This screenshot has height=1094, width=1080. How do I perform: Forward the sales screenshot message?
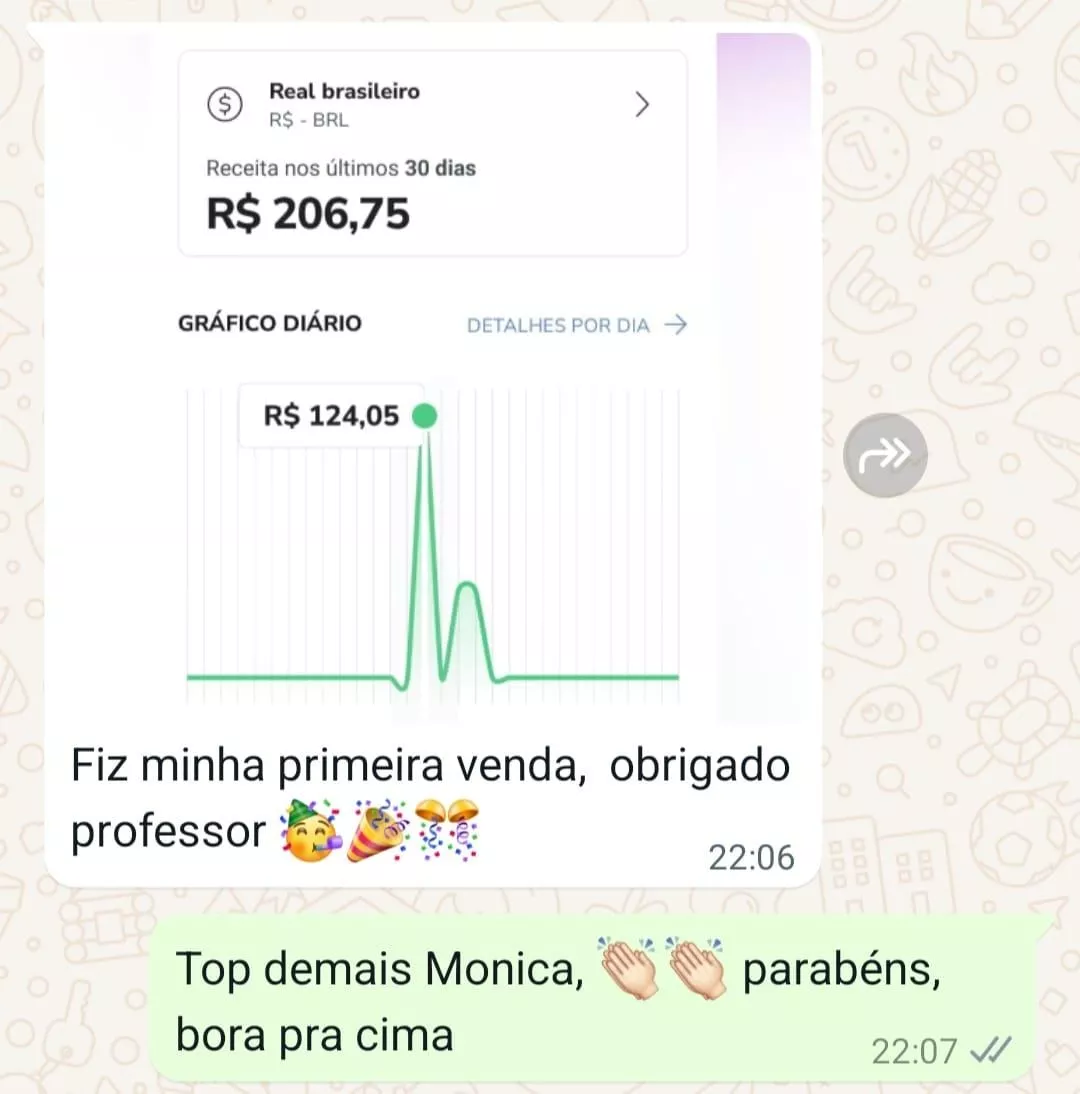click(885, 455)
